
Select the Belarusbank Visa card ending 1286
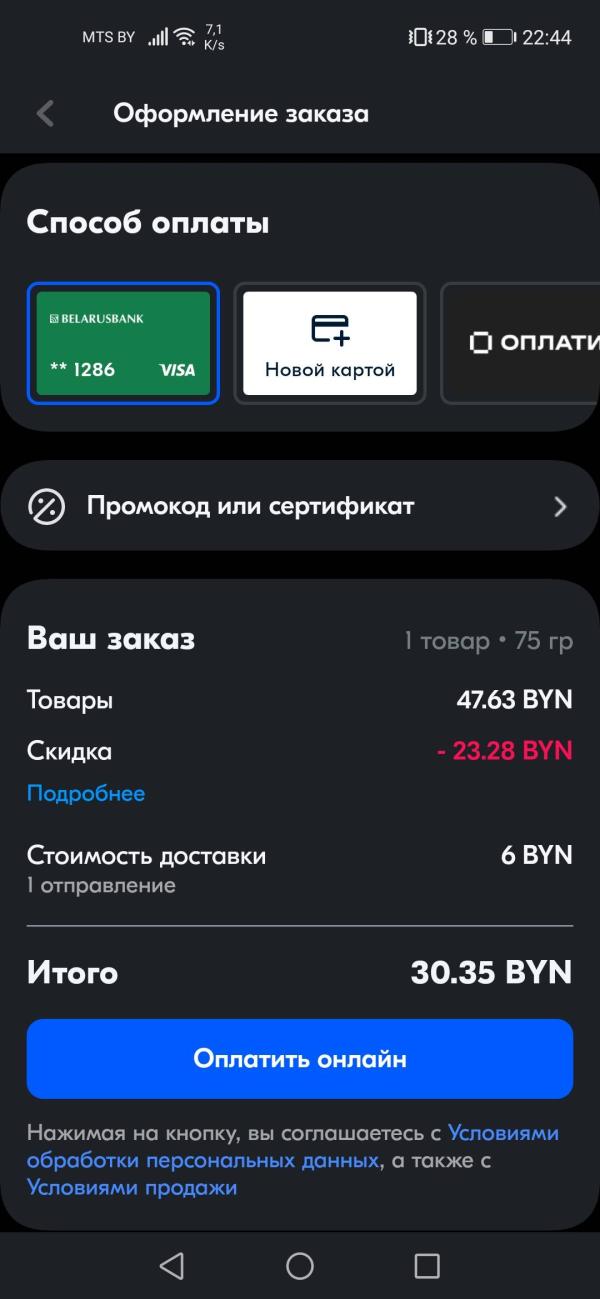[123, 343]
